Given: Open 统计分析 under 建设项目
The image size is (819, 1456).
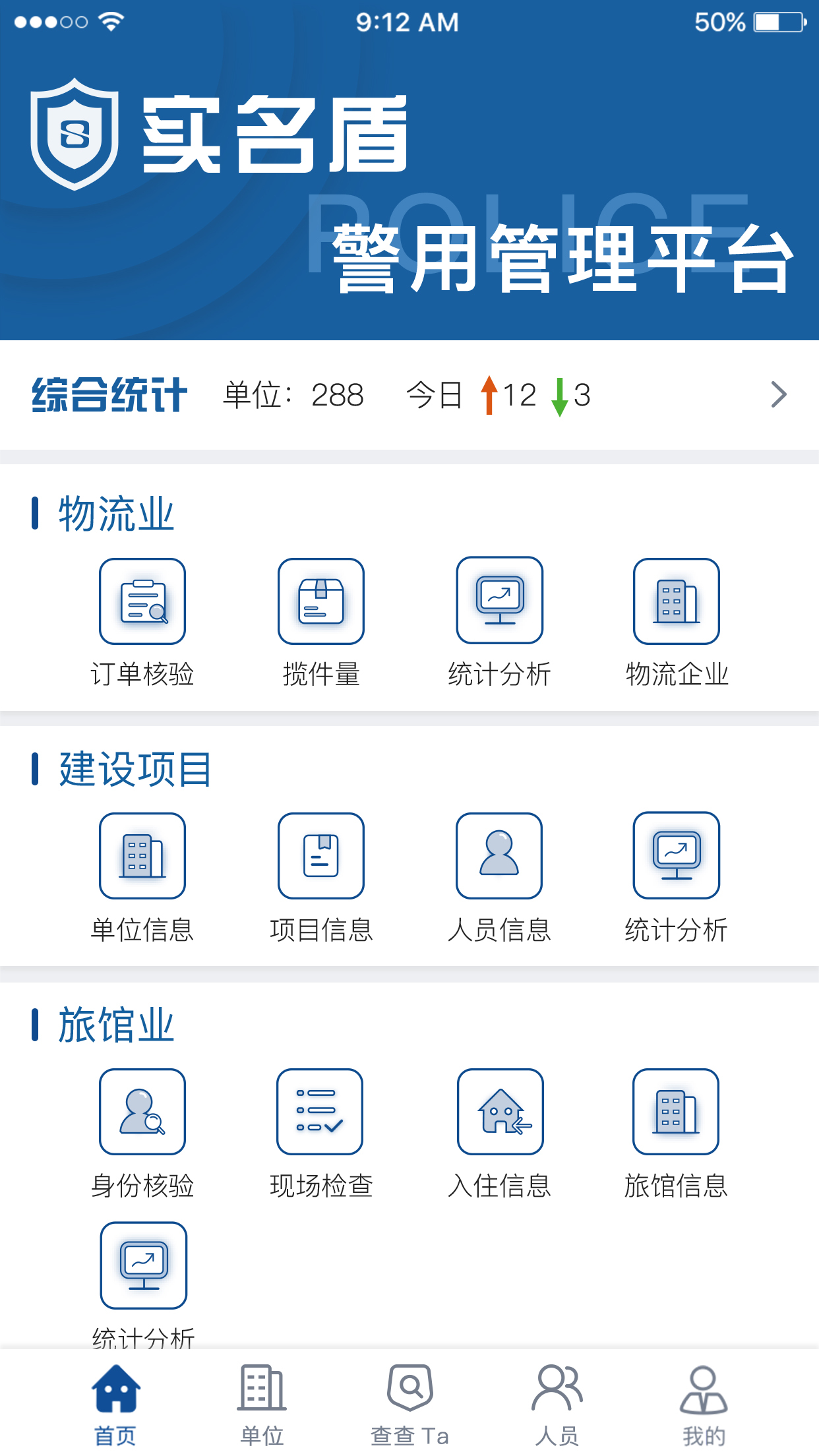Looking at the screenshot, I should click(677, 855).
